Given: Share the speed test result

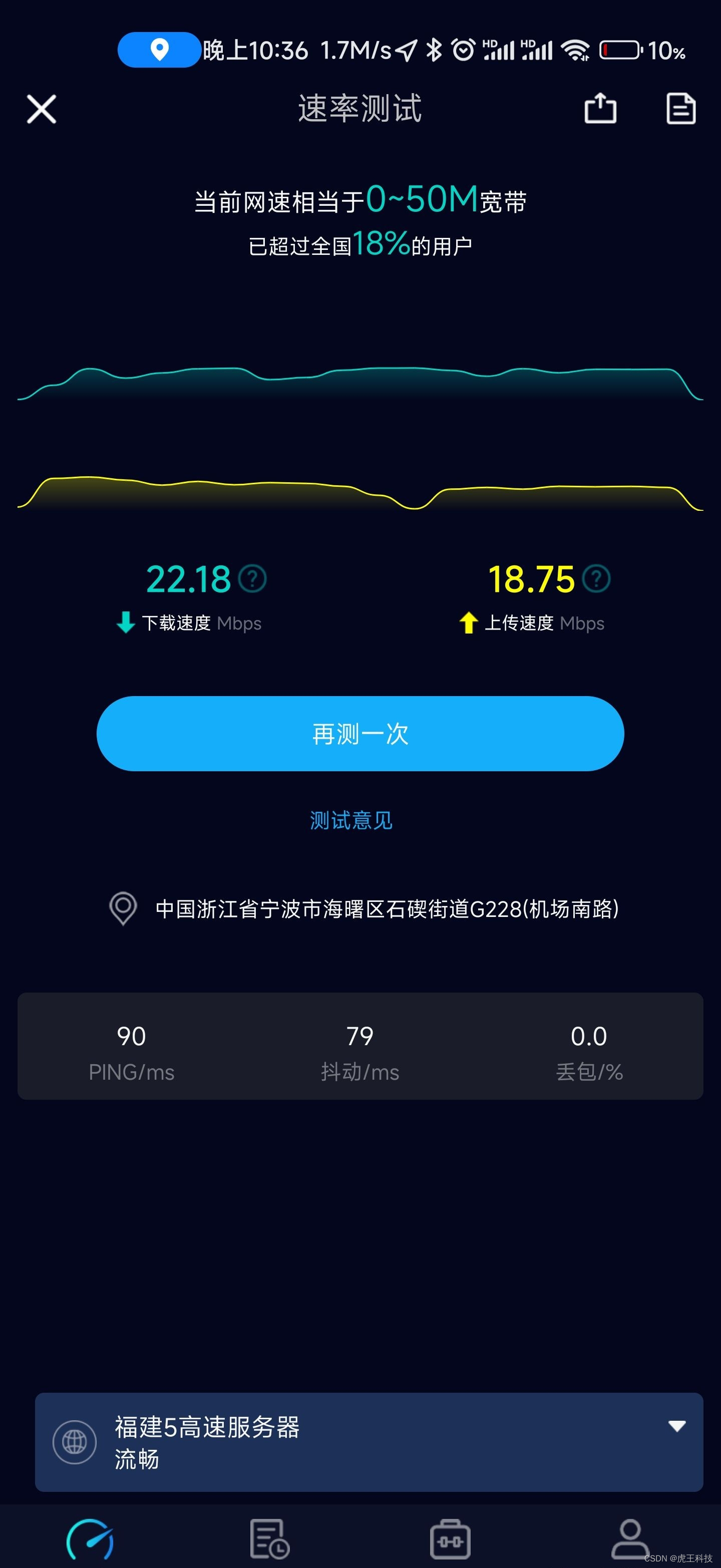Looking at the screenshot, I should 600,109.
